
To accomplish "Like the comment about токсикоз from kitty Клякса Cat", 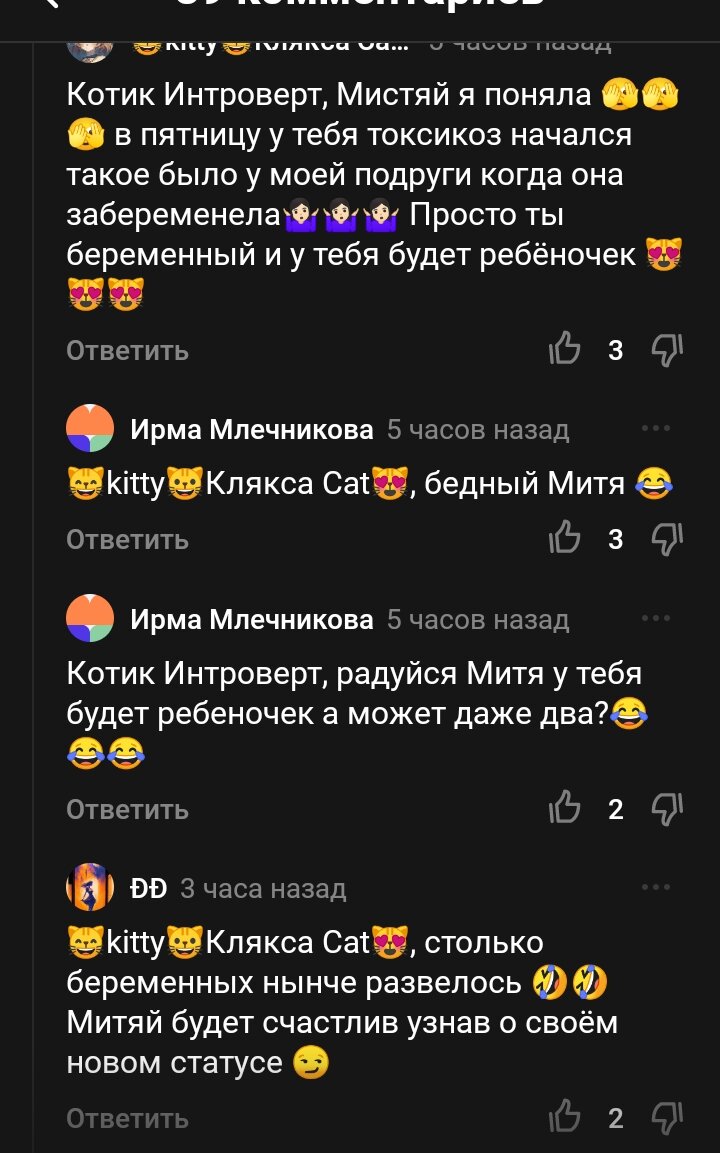I will point(568,350).
